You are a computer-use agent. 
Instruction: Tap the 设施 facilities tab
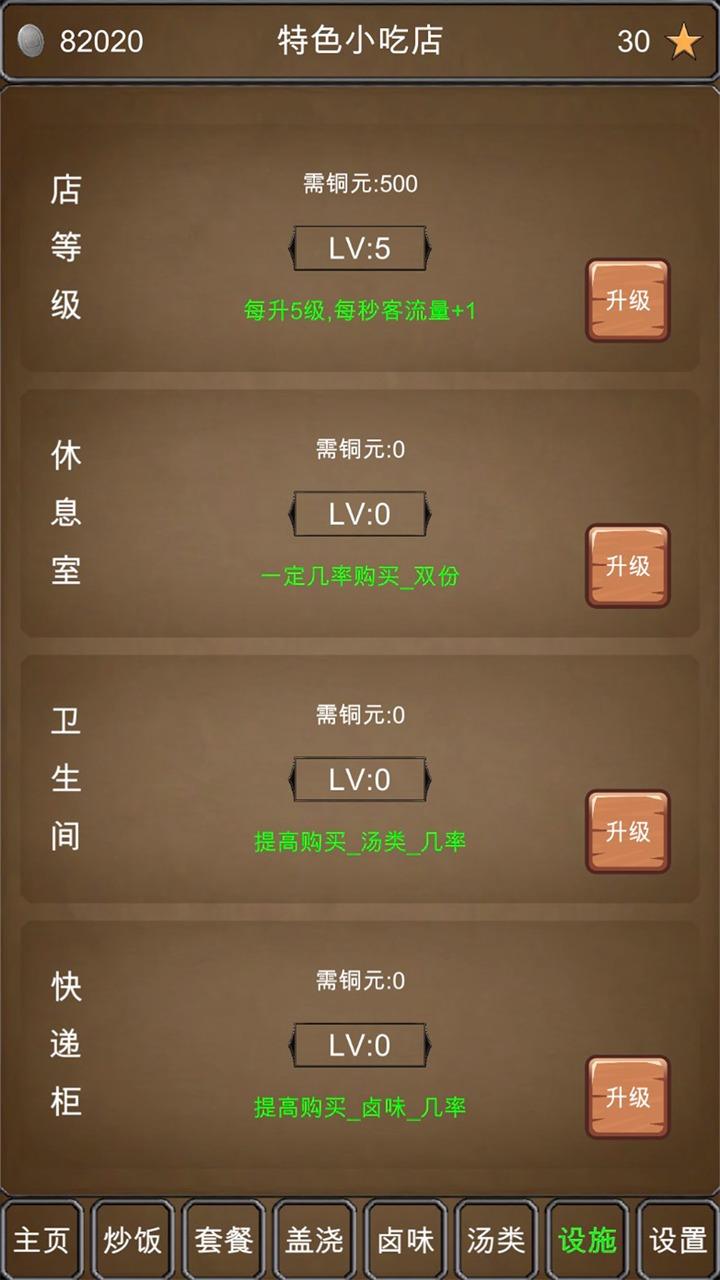[x=587, y=1240]
